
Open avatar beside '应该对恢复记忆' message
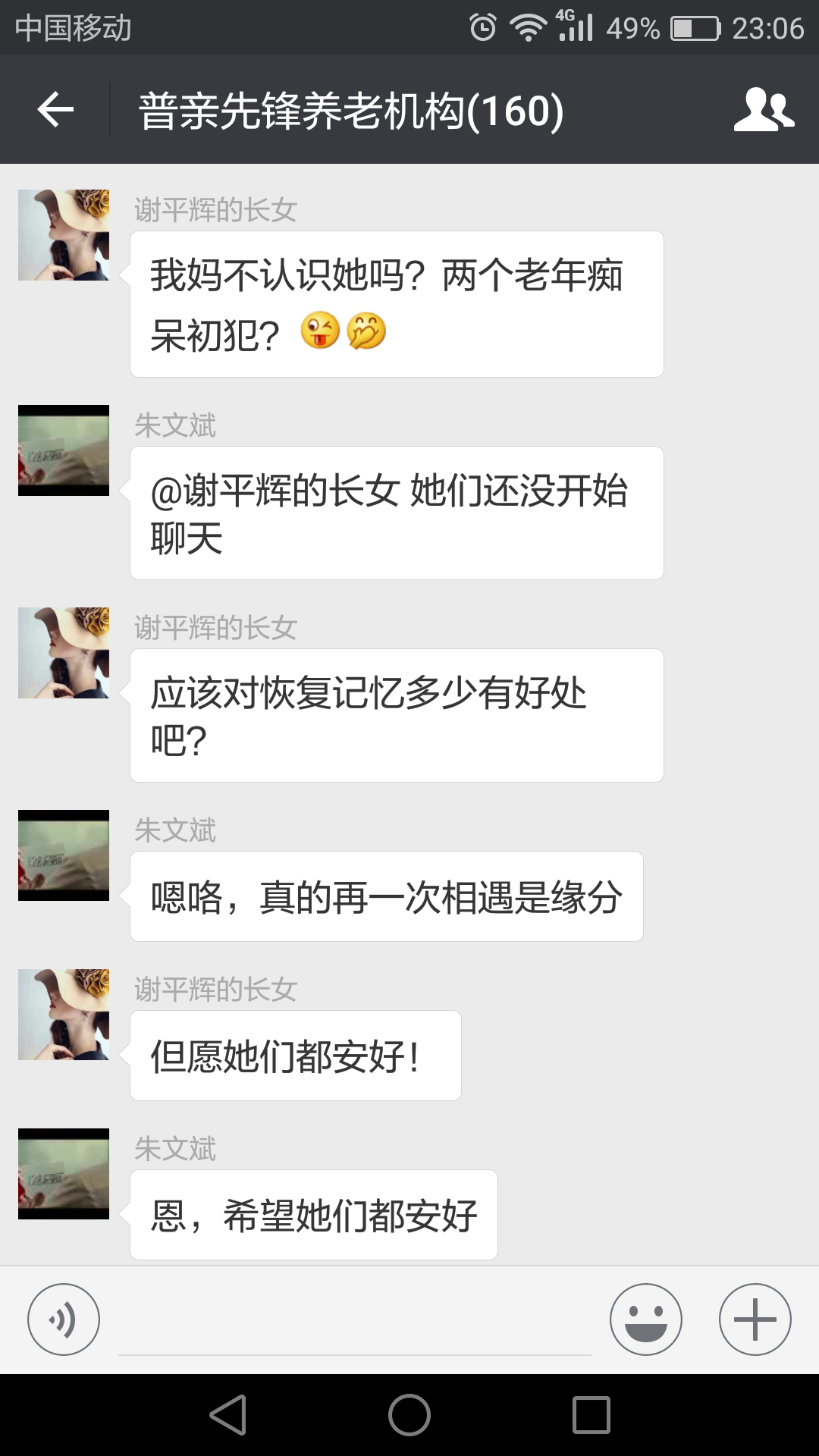pos(64,653)
